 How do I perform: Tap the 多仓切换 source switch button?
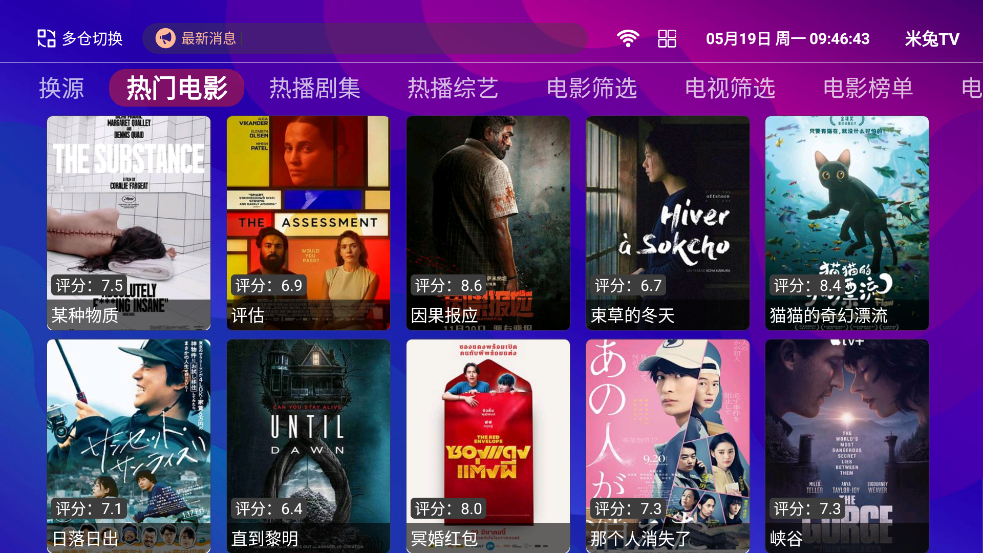click(80, 39)
